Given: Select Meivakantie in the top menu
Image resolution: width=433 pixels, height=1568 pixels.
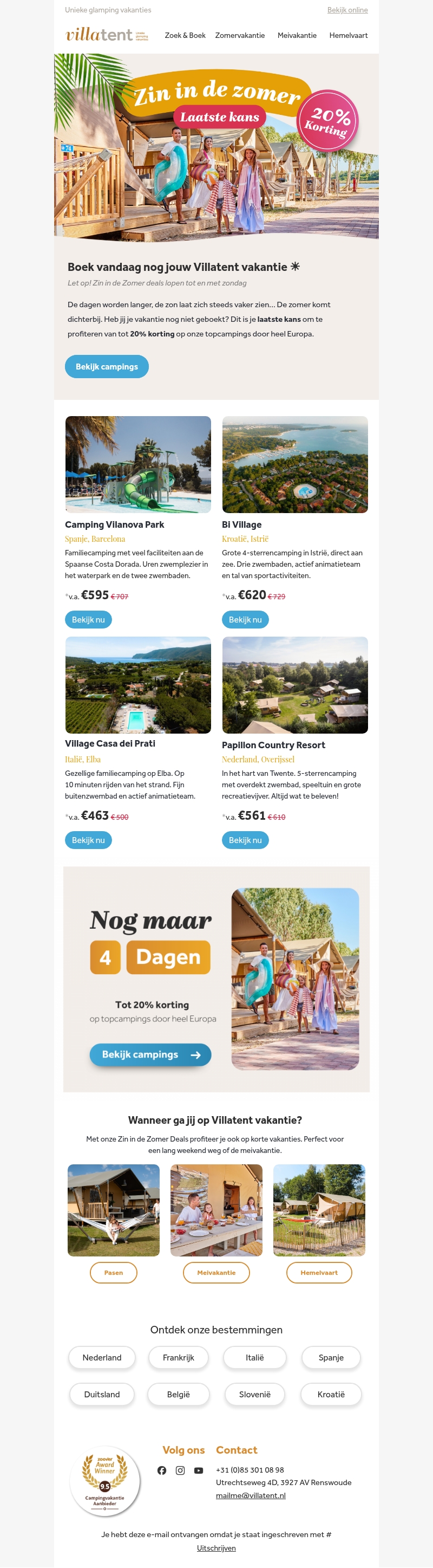Looking at the screenshot, I should pyautogui.click(x=297, y=35).
